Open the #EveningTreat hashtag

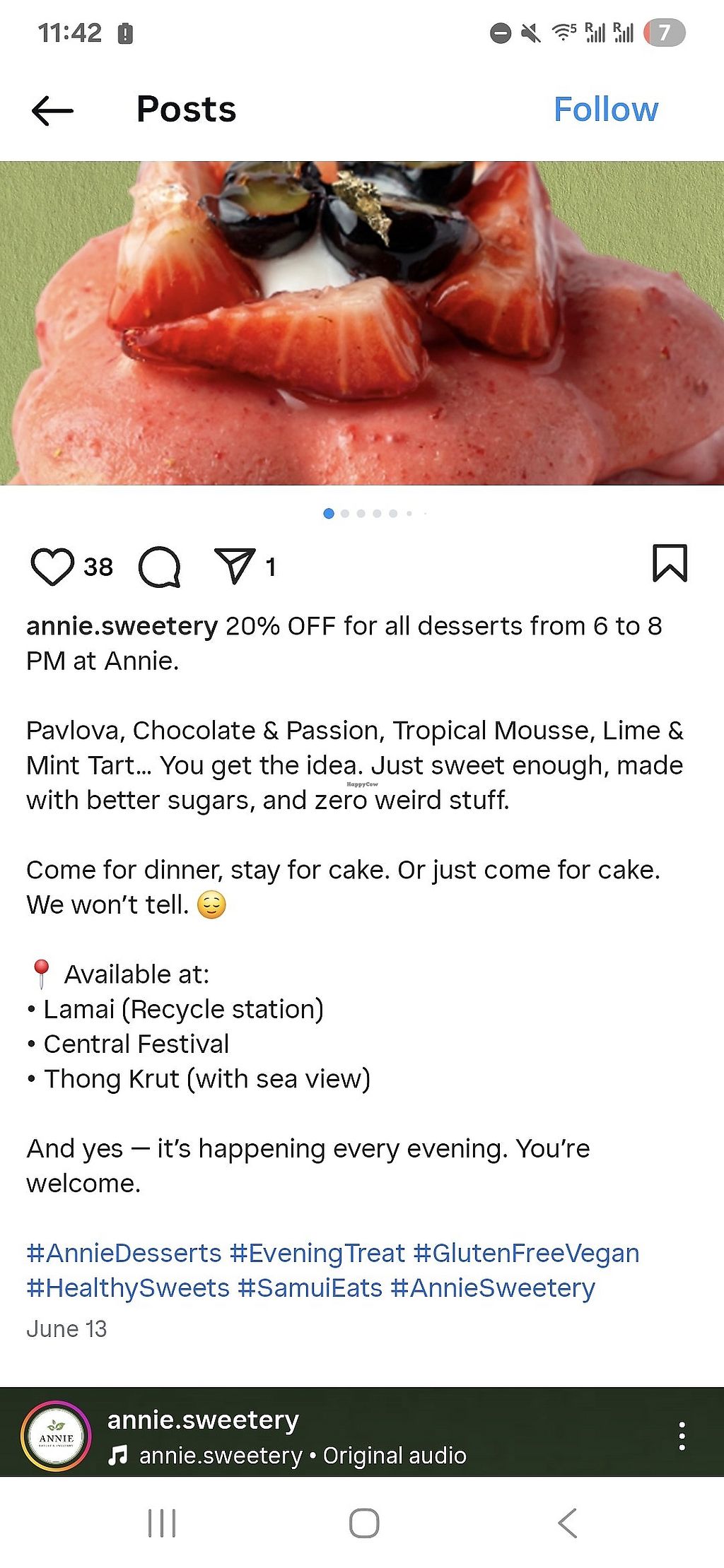coord(317,1254)
